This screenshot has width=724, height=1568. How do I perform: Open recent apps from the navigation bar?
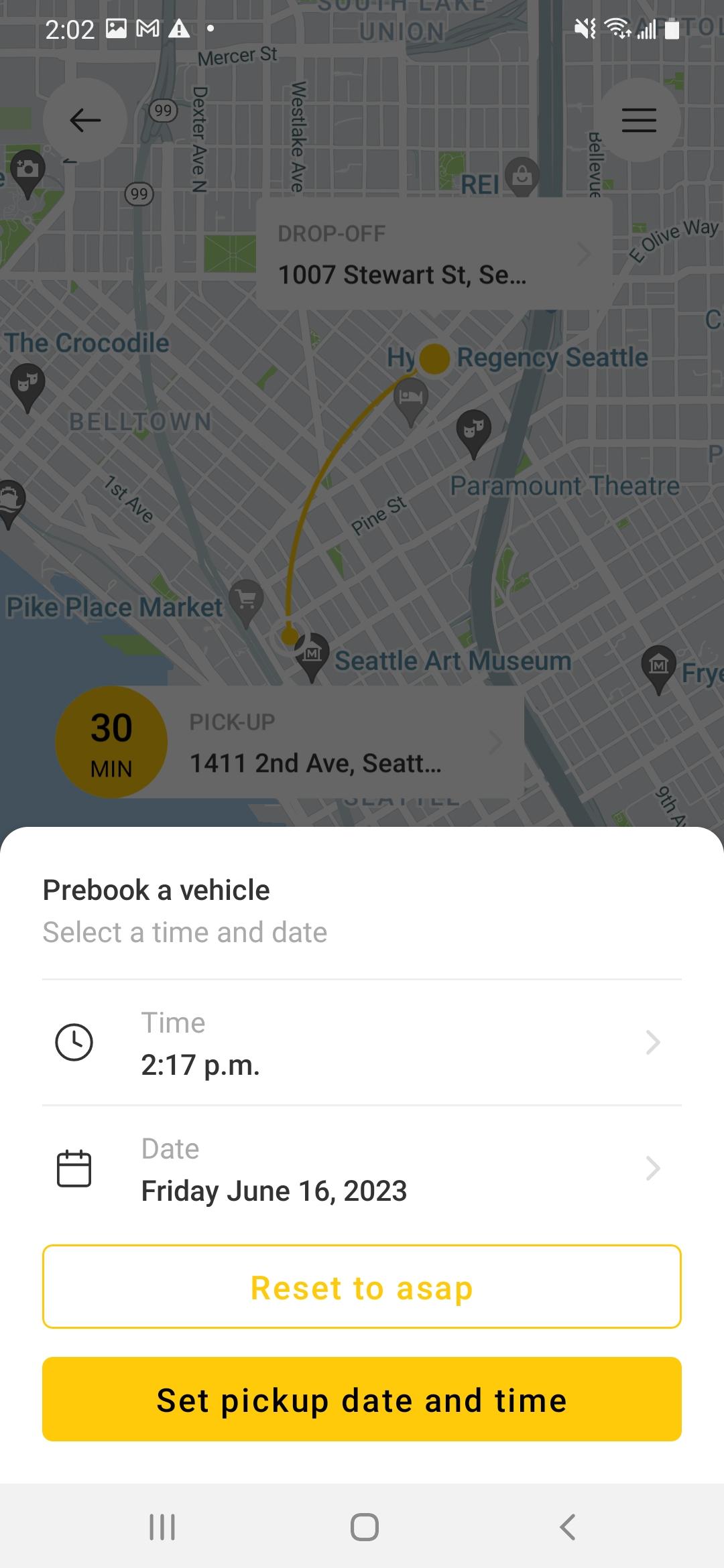coord(162,1527)
